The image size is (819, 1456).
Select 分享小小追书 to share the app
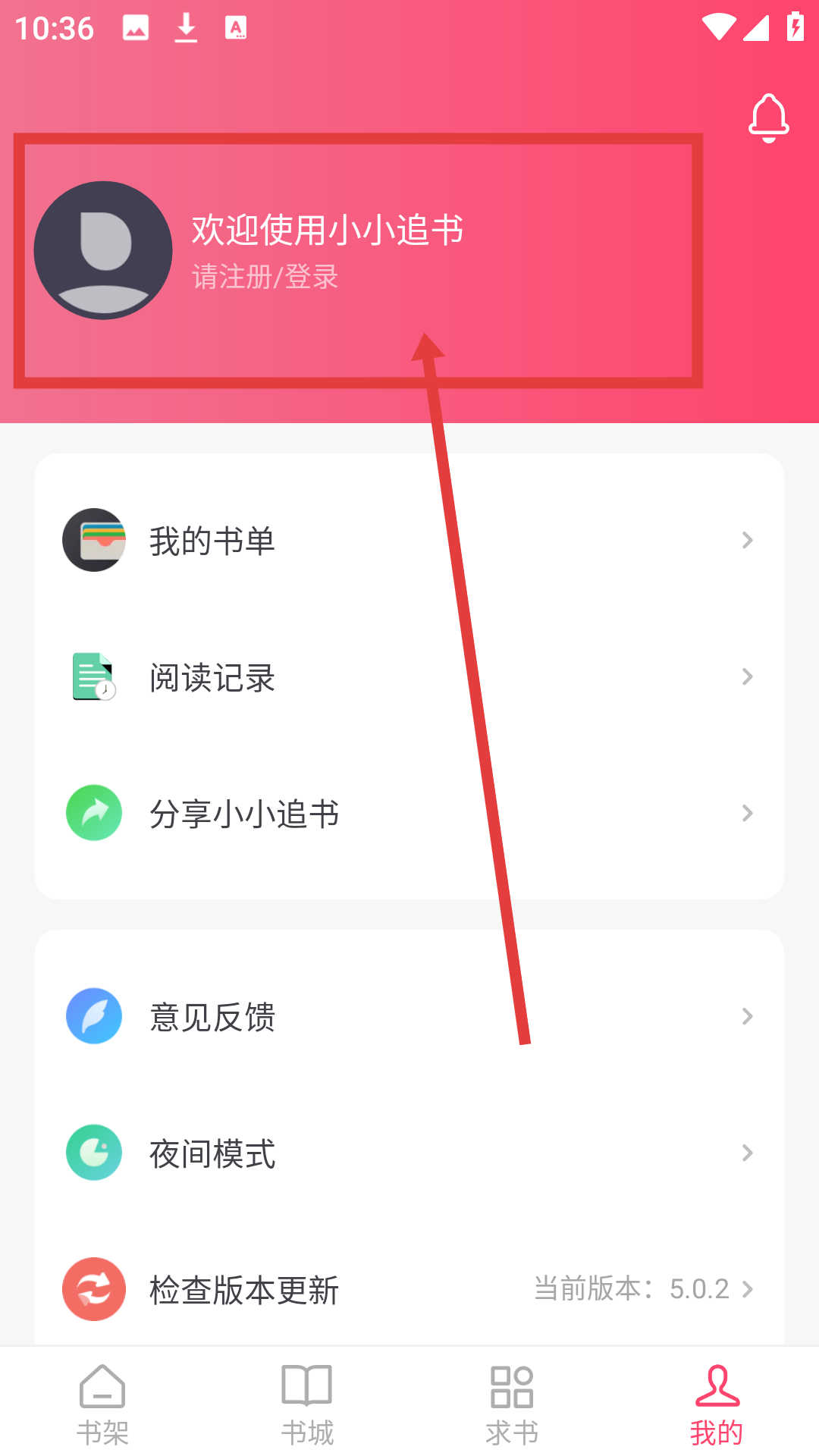[x=409, y=814]
